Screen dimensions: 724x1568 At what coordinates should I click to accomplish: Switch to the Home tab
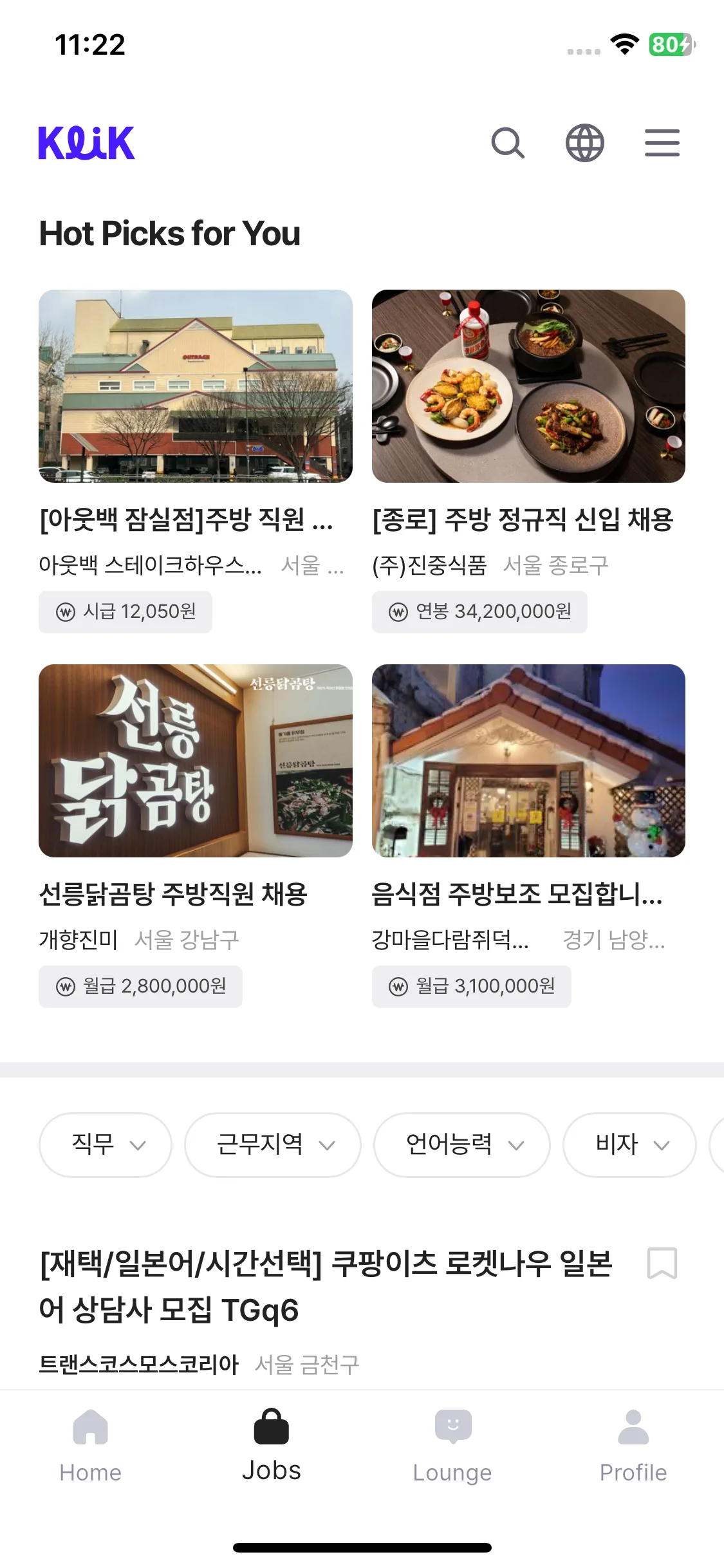click(91, 1446)
